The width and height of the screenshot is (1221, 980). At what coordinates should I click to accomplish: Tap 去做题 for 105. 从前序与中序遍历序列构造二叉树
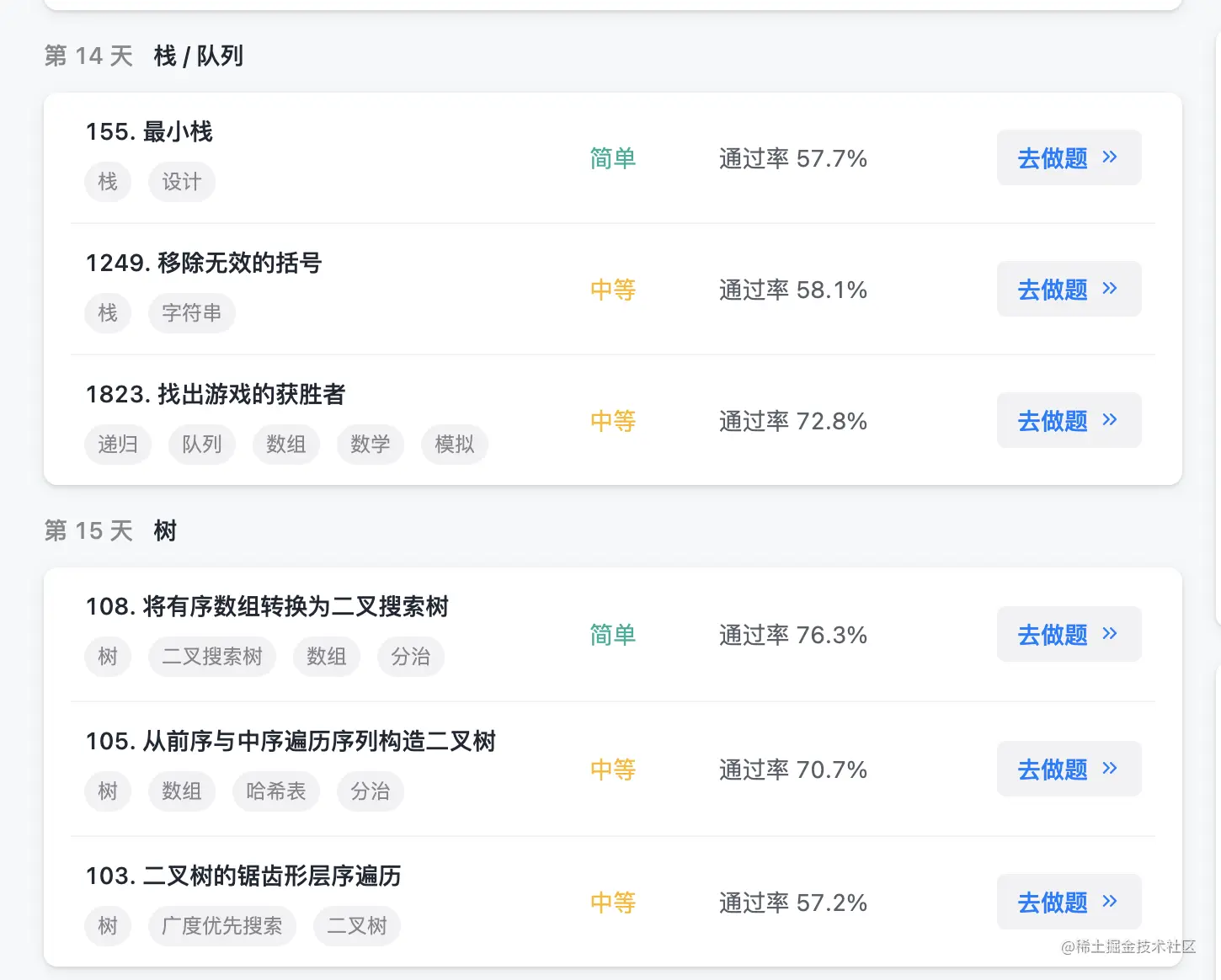click(x=1068, y=770)
